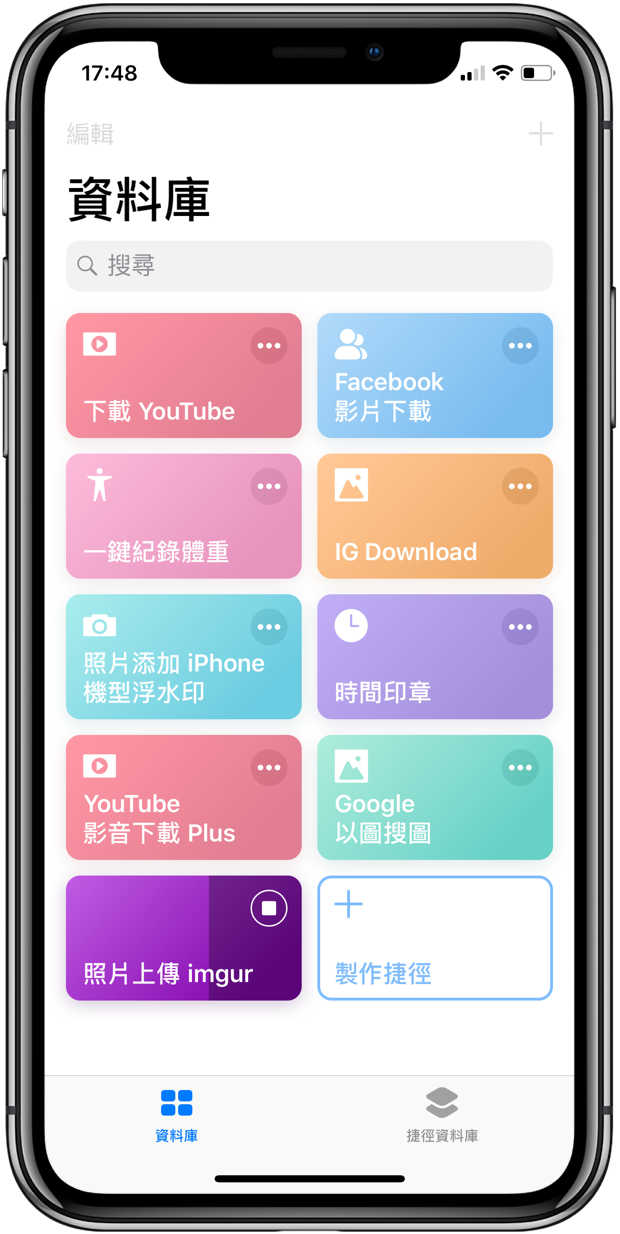The width and height of the screenshot is (620, 1234).
Task: Open options for 照片添加 iPhone 機型浮水印
Action: click(268, 627)
